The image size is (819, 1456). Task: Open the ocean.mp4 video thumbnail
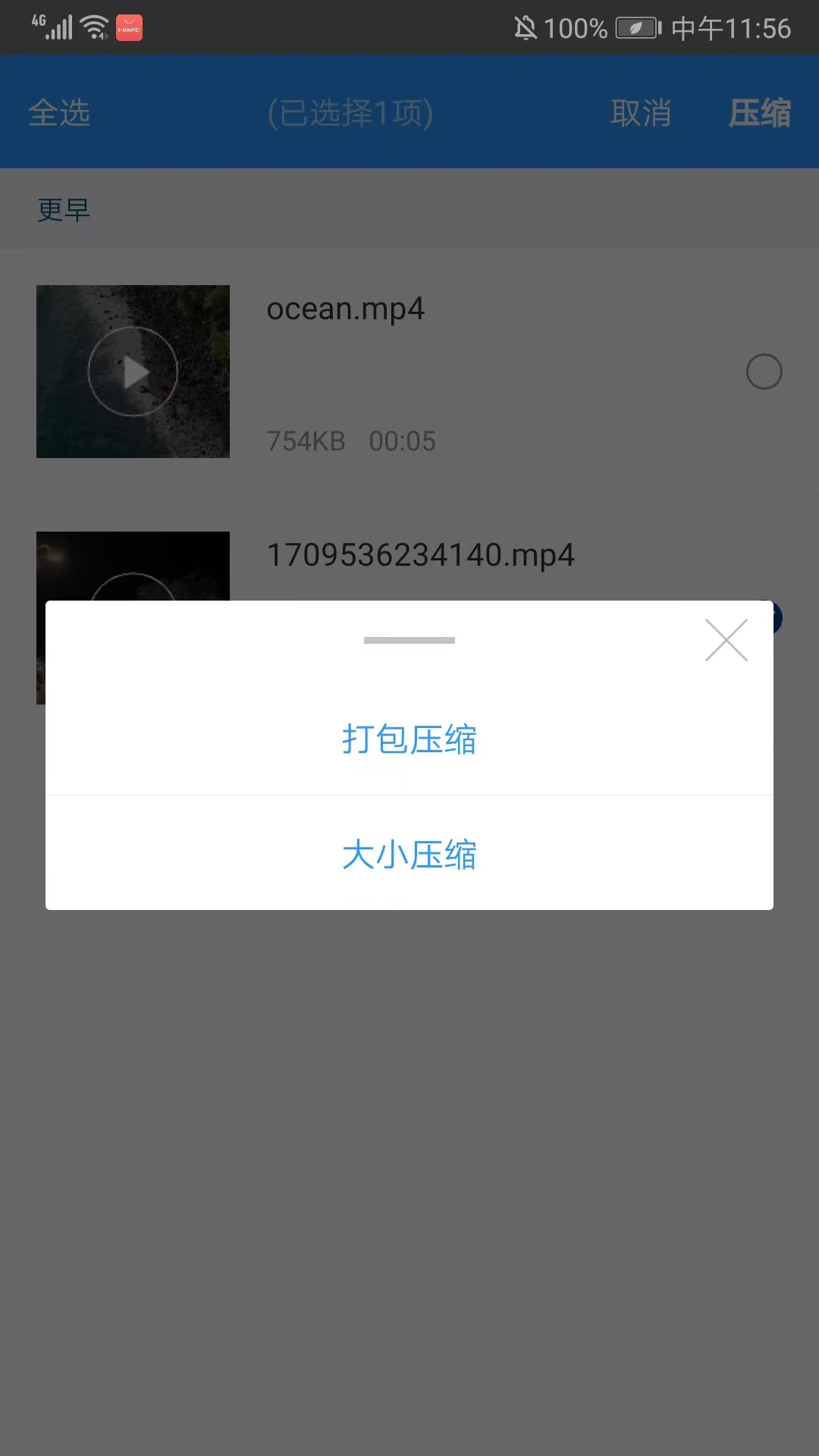coord(133,372)
